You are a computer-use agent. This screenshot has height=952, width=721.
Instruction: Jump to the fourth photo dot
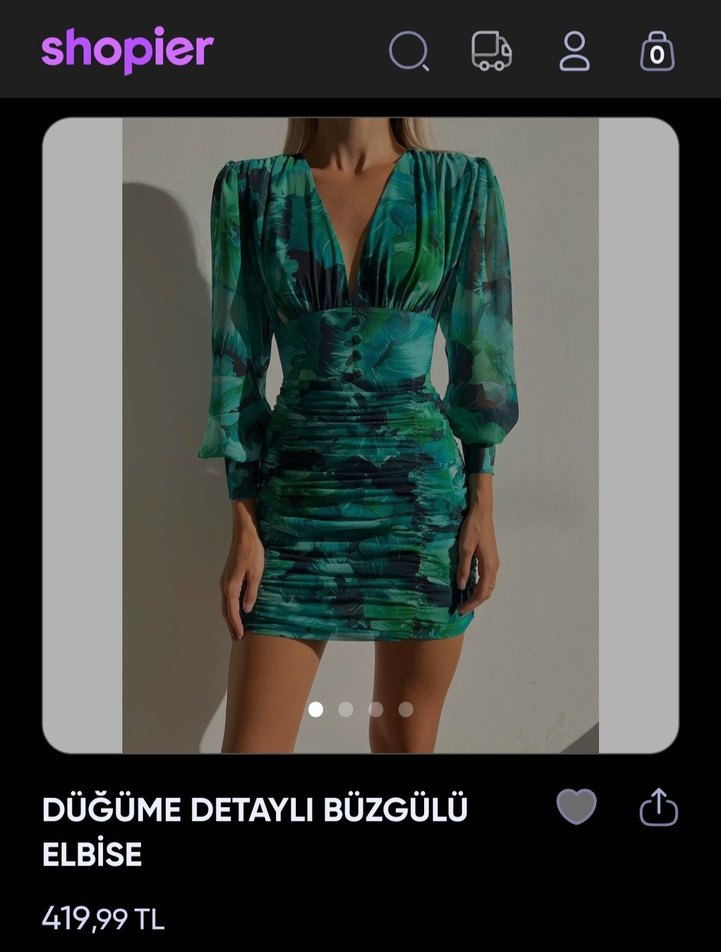[x=406, y=709]
